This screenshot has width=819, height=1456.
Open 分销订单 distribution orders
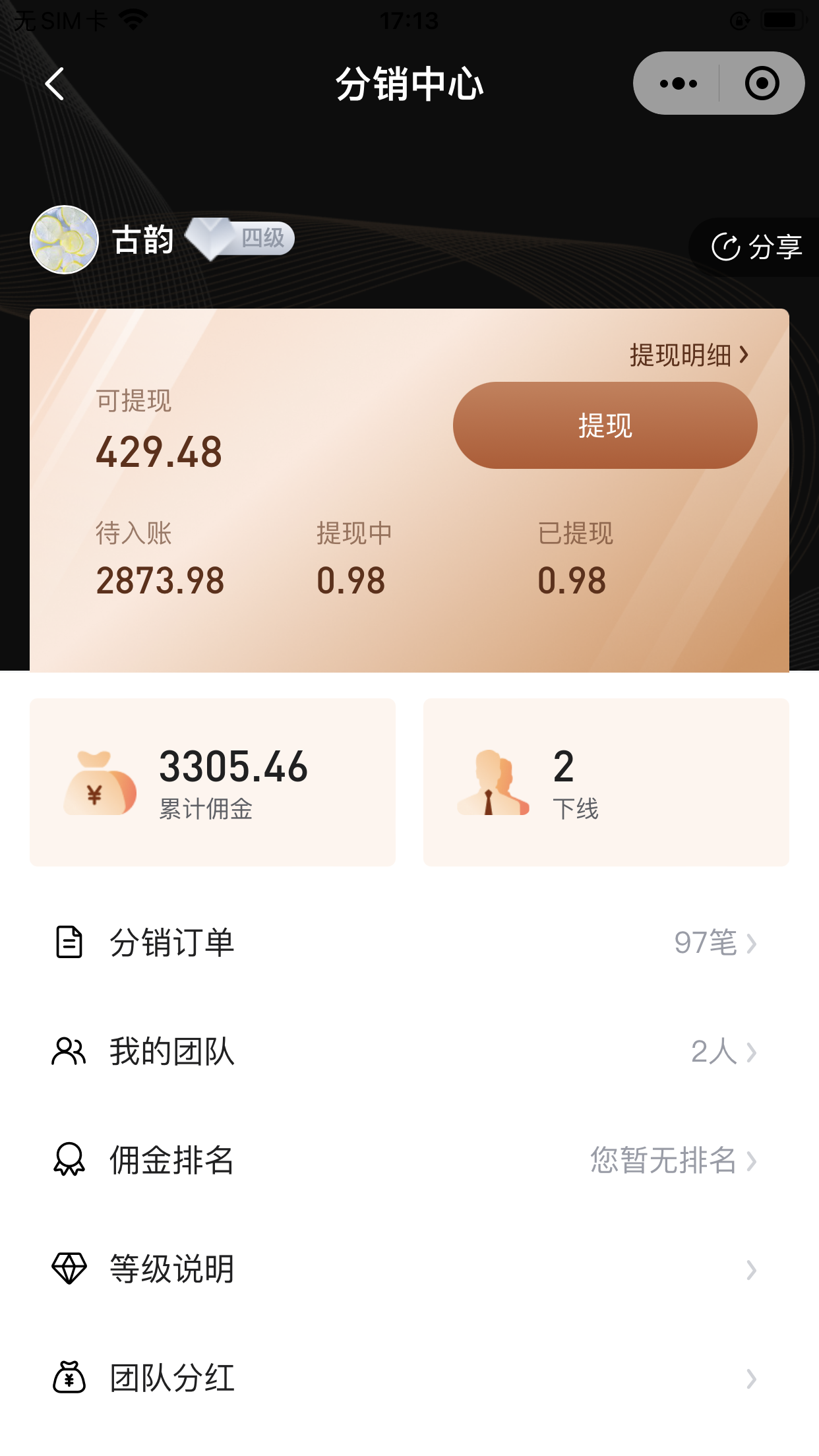(x=409, y=942)
